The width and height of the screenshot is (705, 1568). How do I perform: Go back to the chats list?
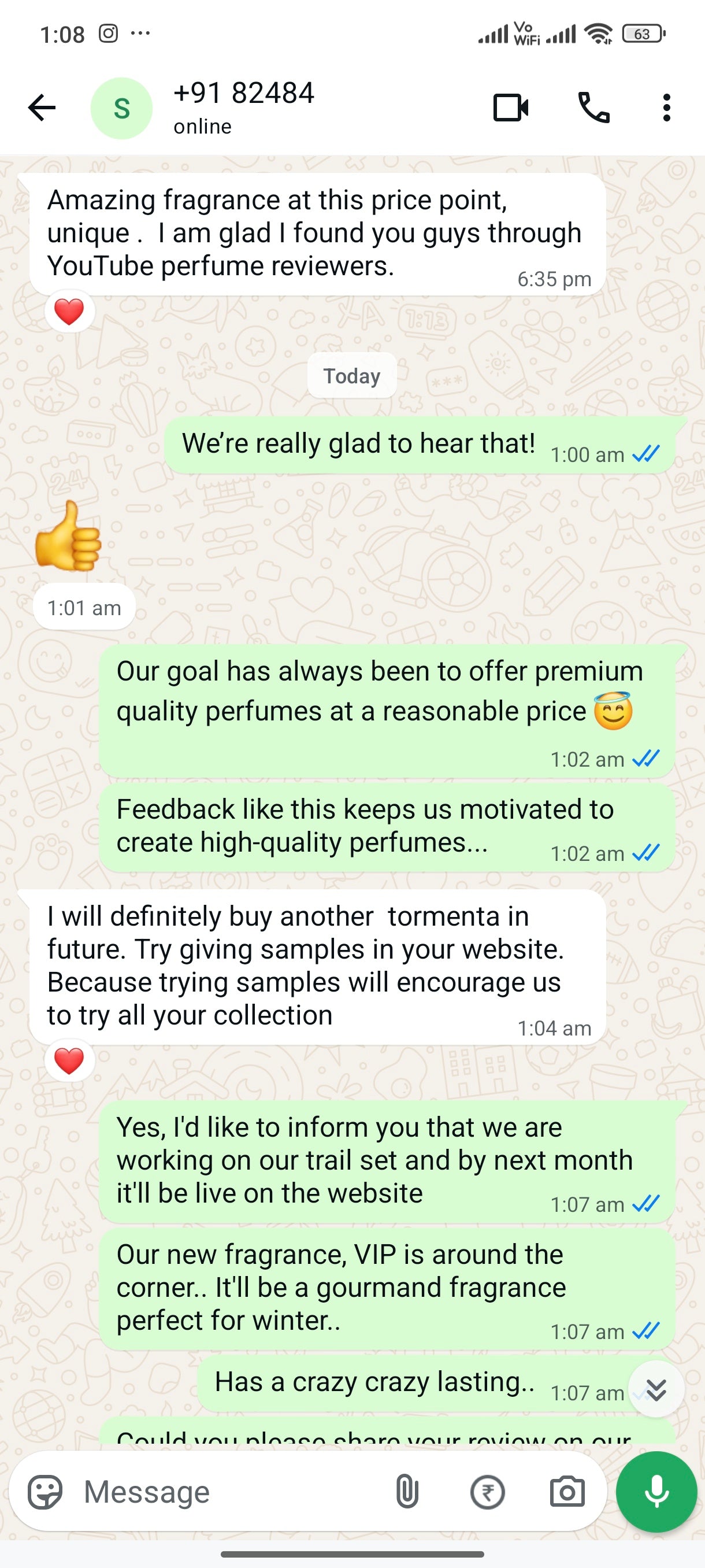(42, 108)
